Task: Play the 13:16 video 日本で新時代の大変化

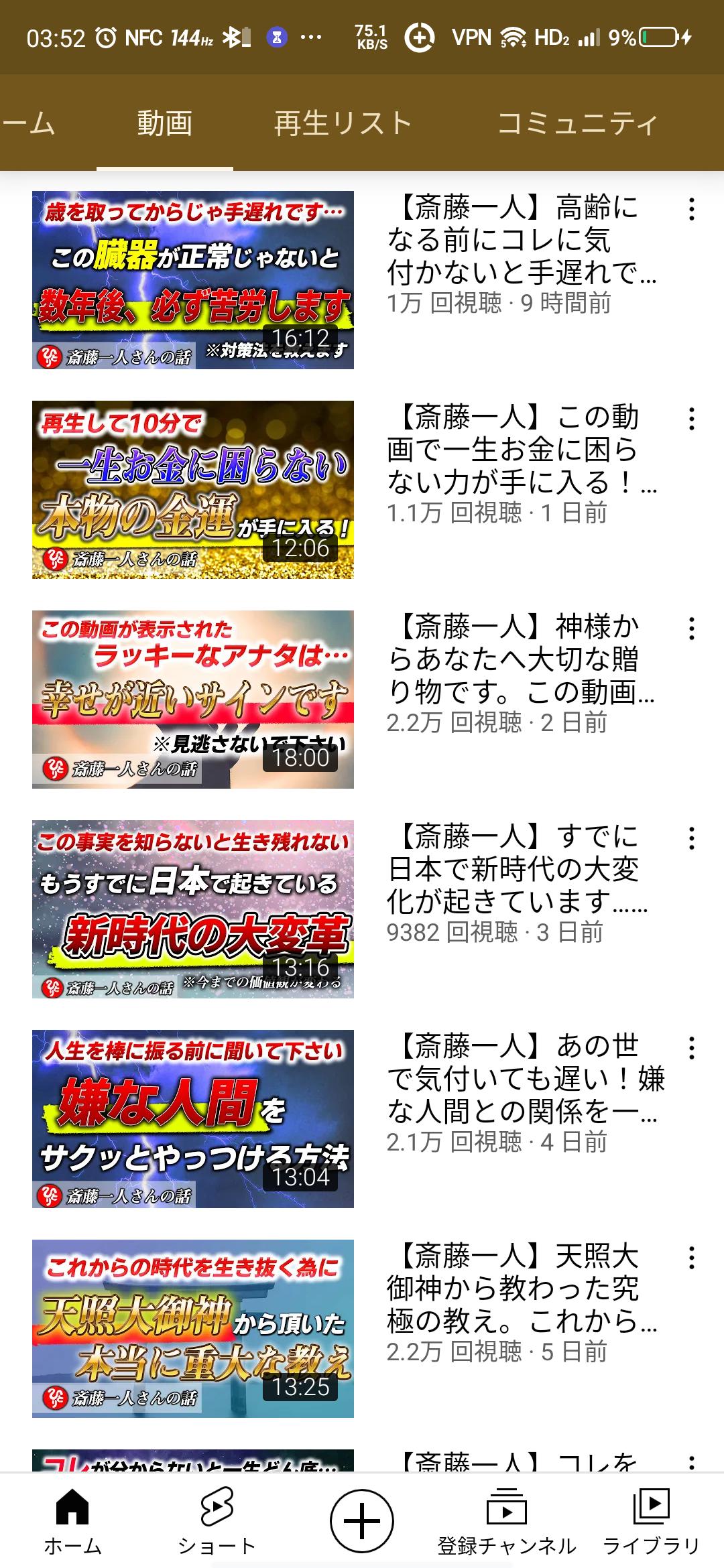Action: tap(193, 909)
